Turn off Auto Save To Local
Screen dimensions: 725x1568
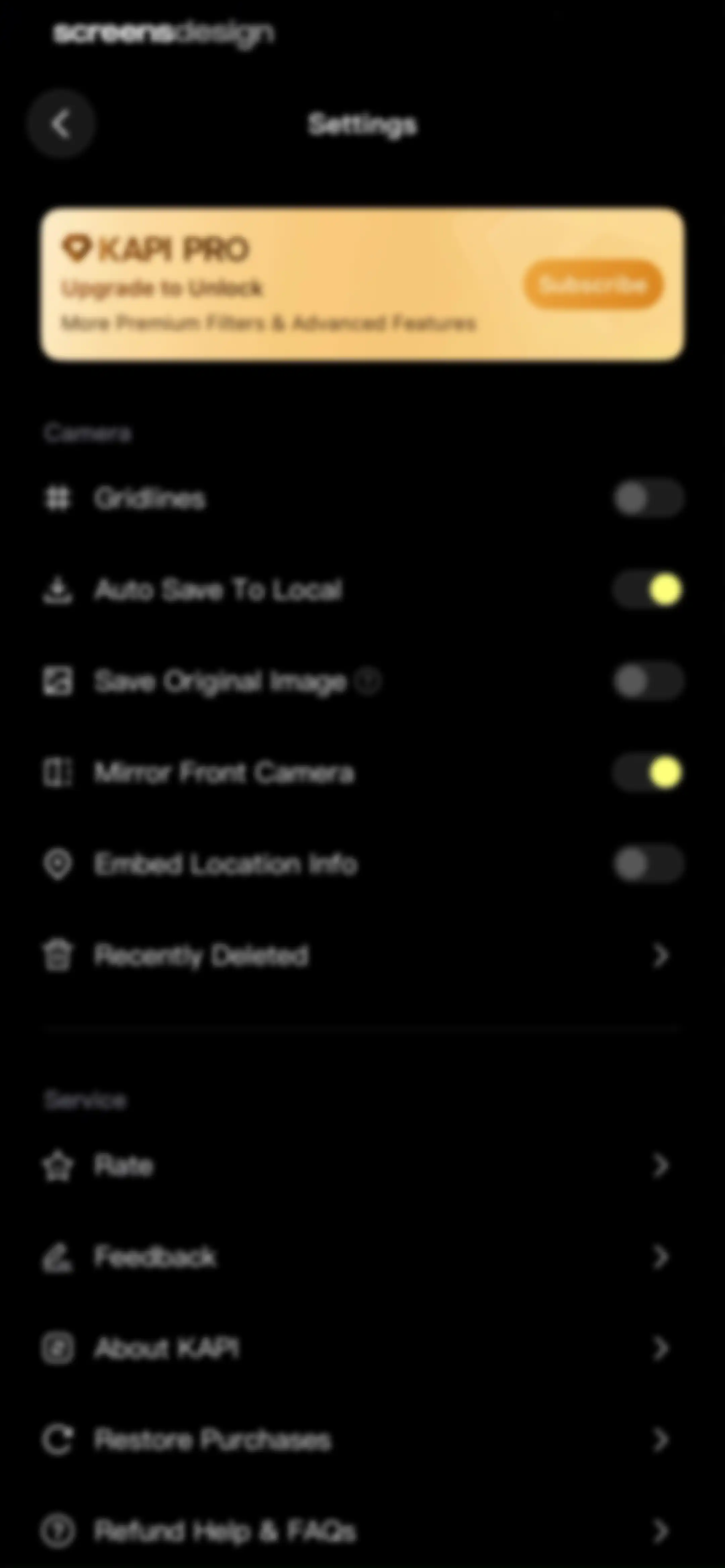[648, 590]
